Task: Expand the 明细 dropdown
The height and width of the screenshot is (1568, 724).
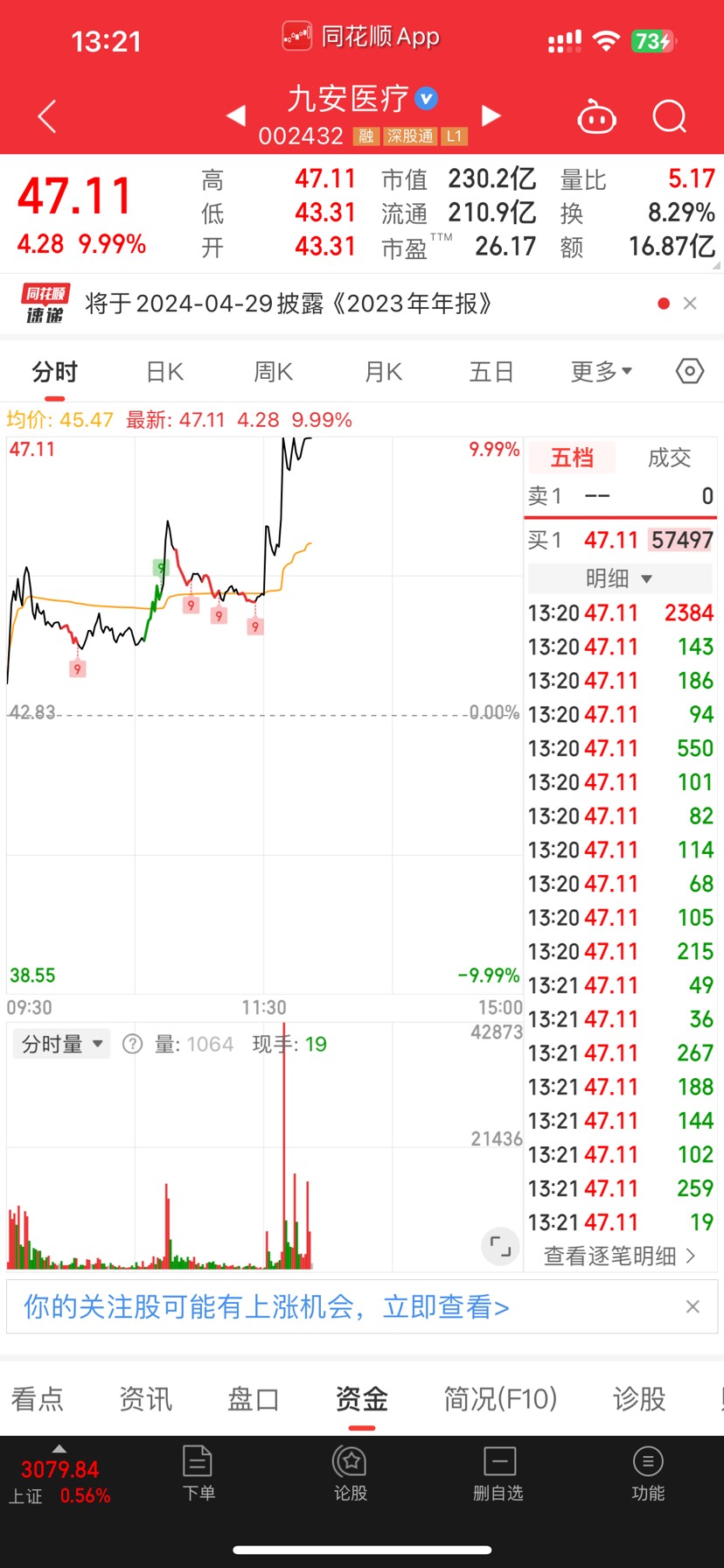Action: point(619,578)
